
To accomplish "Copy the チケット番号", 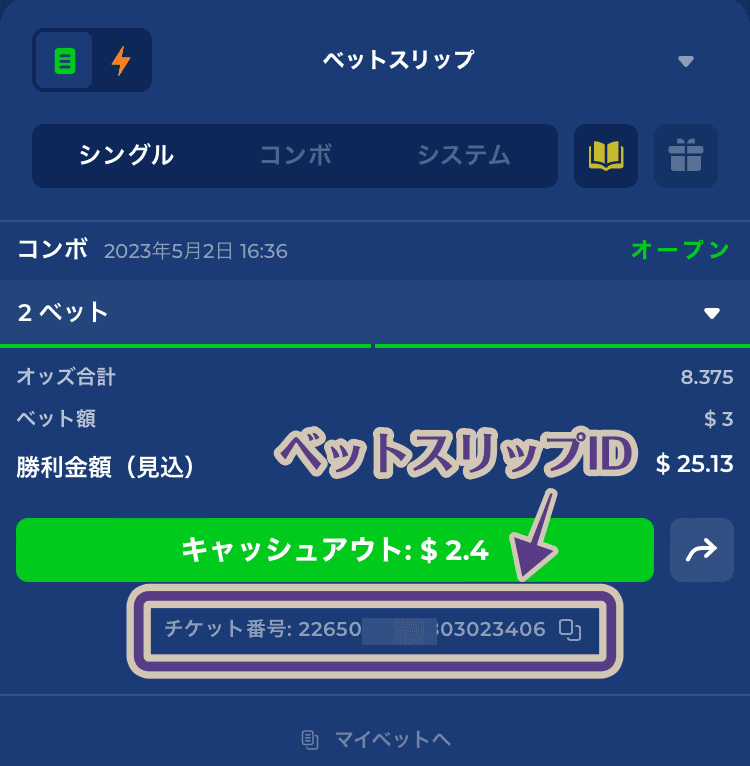I will point(570,630).
